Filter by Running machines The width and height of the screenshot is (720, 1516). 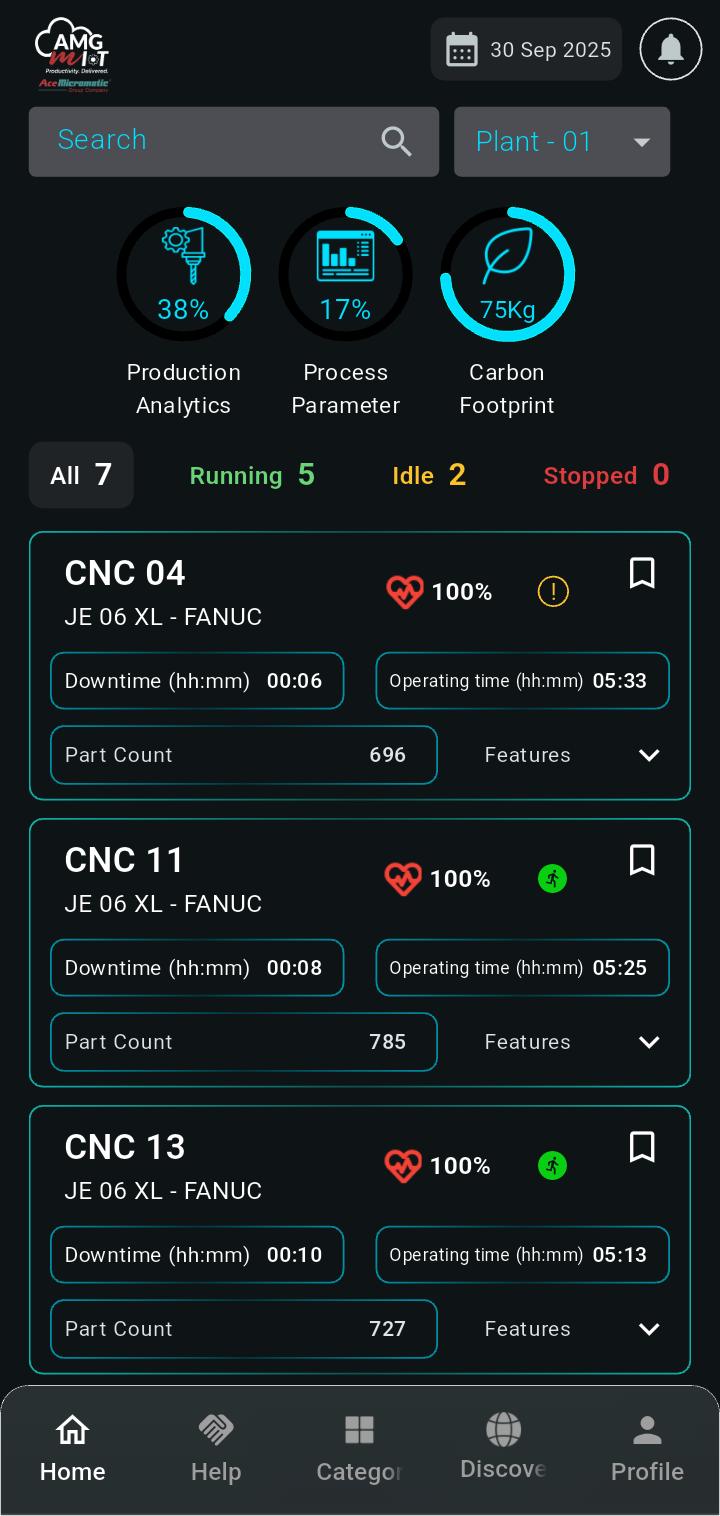pyautogui.click(x=252, y=475)
